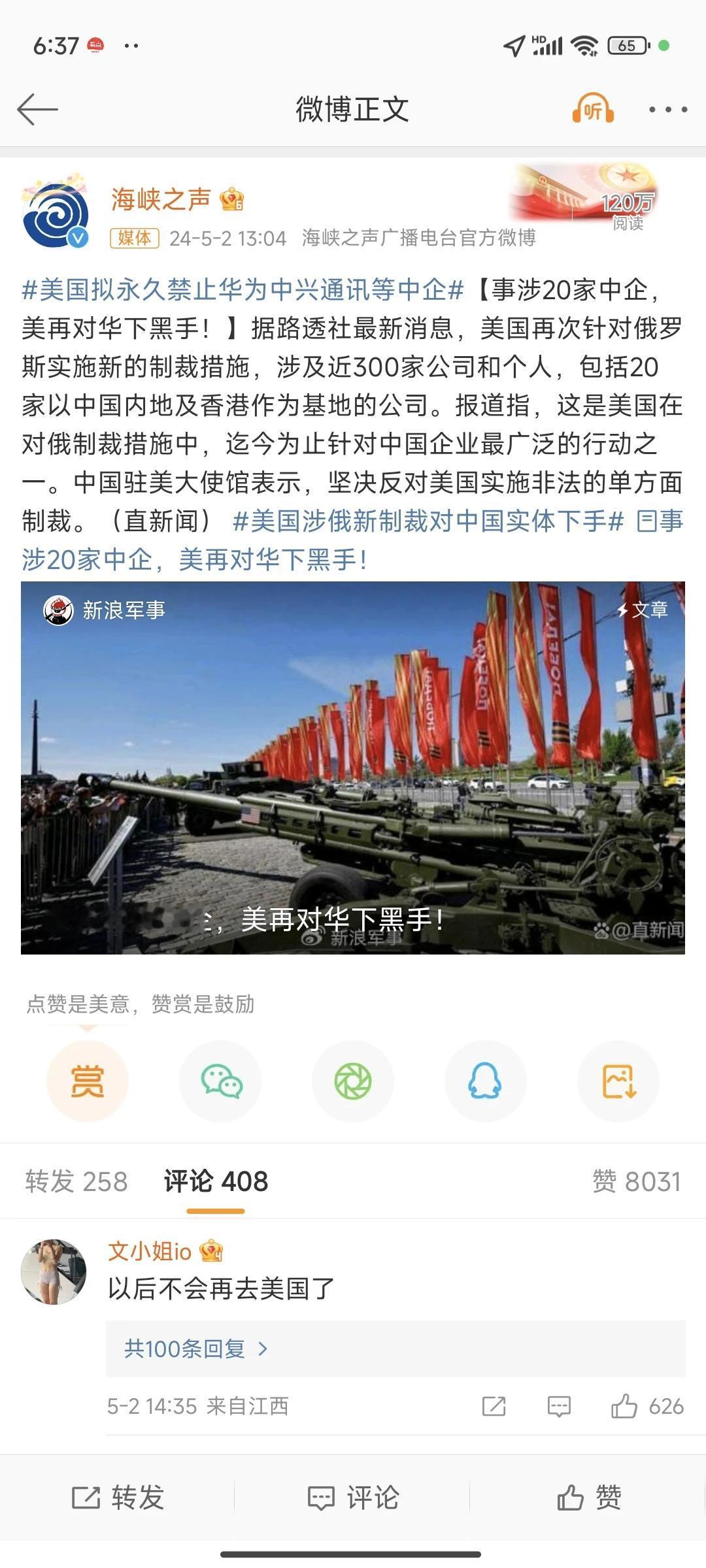Open the WeChat share icon
Screen dimensions: 706x1568
[x=221, y=1081]
